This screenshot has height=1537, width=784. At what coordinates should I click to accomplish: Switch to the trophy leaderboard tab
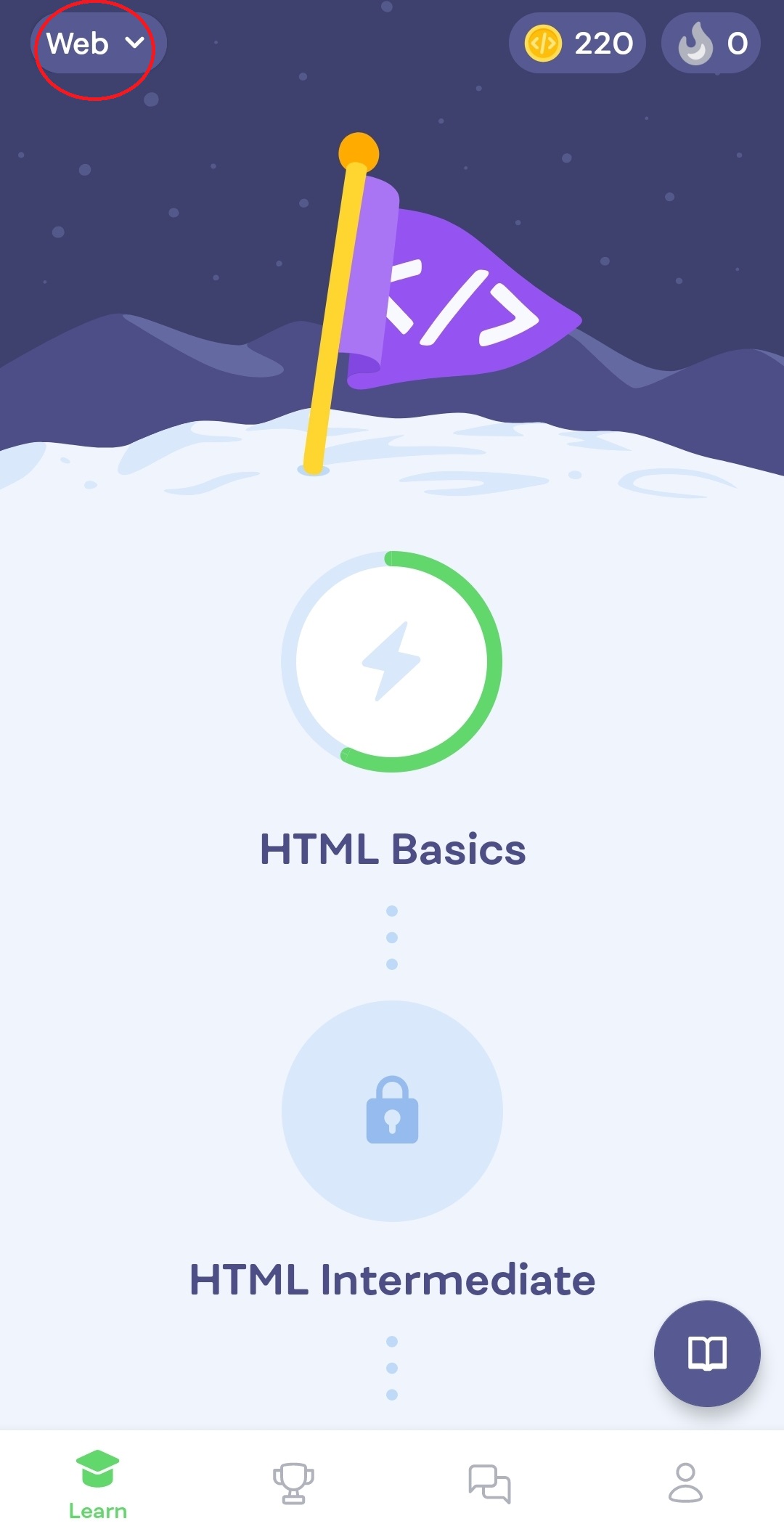[x=293, y=1483]
